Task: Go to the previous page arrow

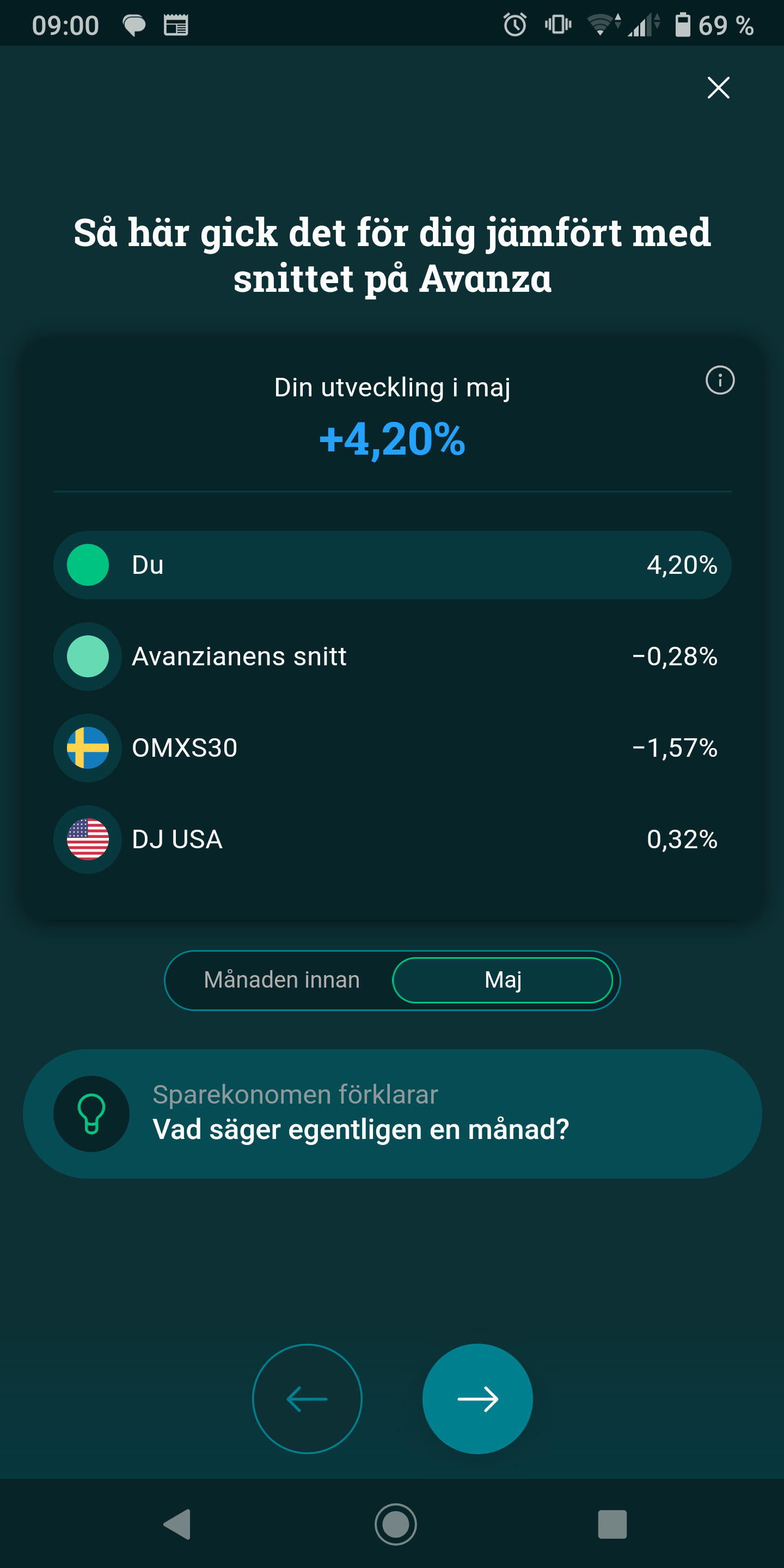Action: (308, 1399)
